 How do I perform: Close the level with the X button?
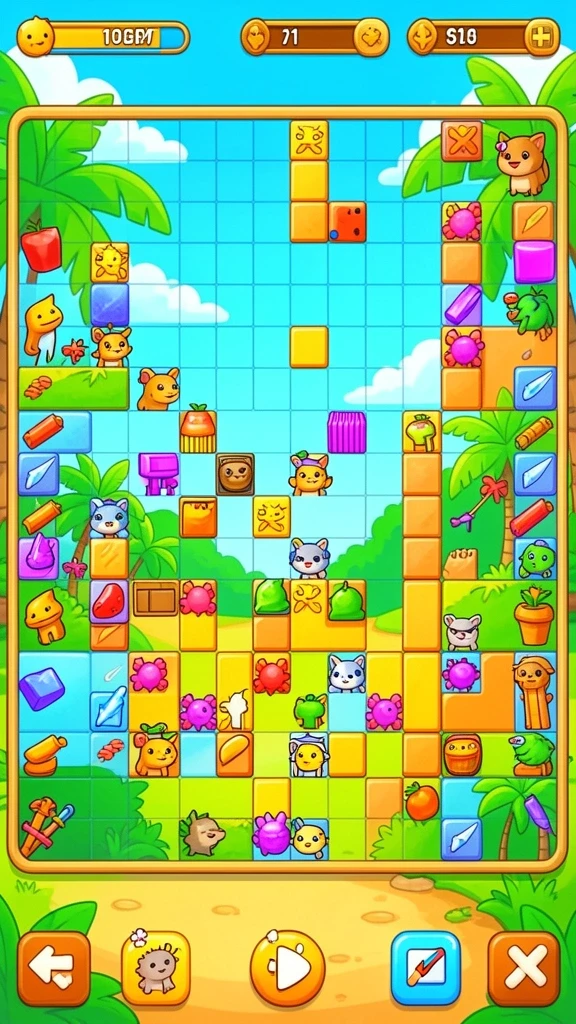point(524,968)
